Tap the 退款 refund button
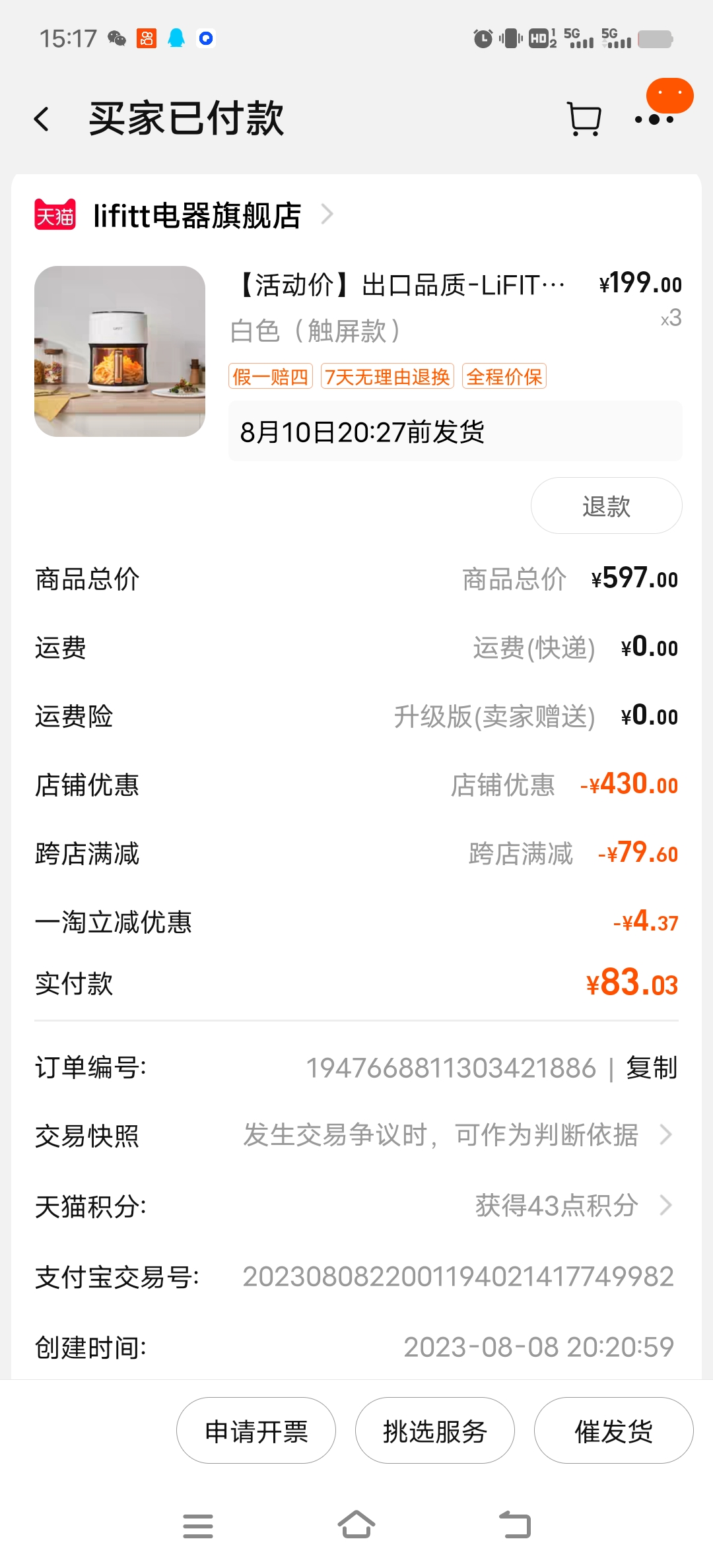Screen dimensions: 713x1568 606,506
